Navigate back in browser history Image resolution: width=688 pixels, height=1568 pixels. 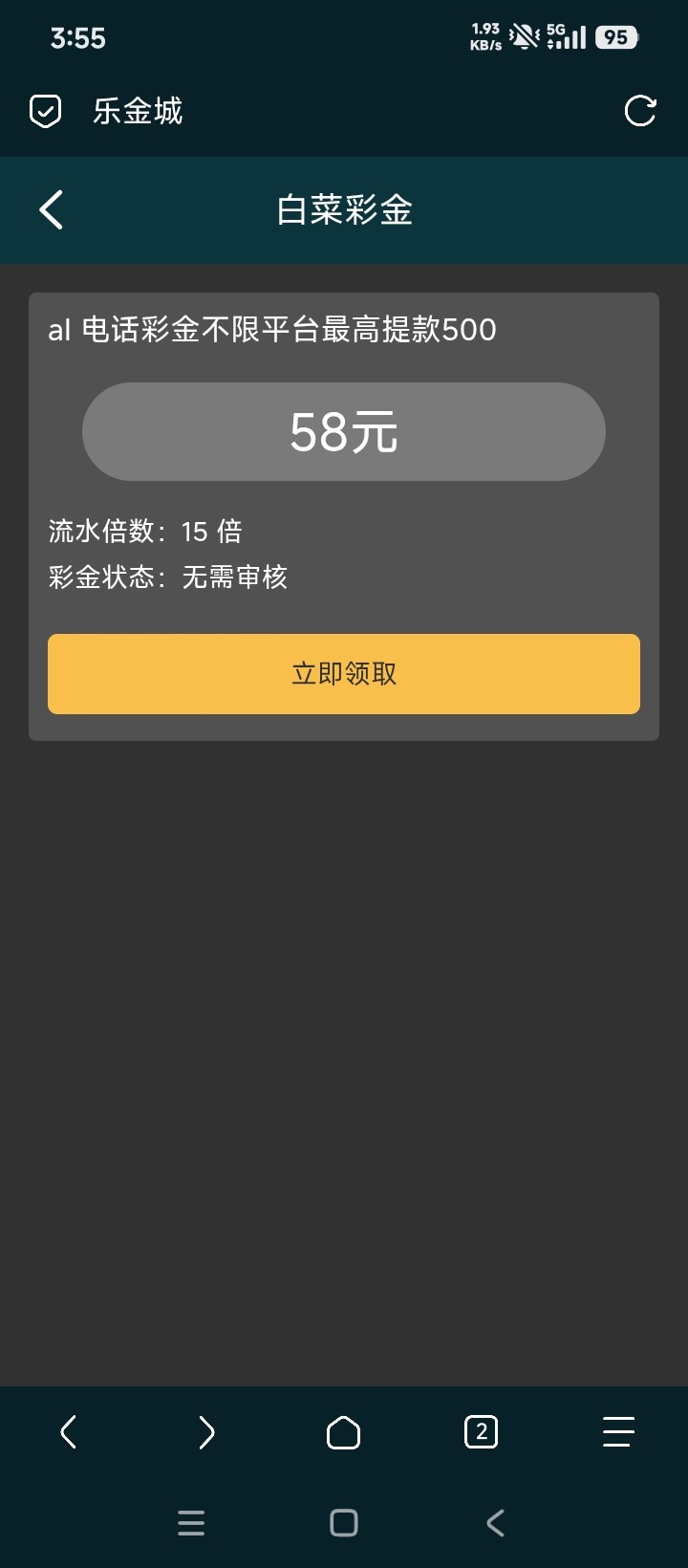click(69, 1431)
